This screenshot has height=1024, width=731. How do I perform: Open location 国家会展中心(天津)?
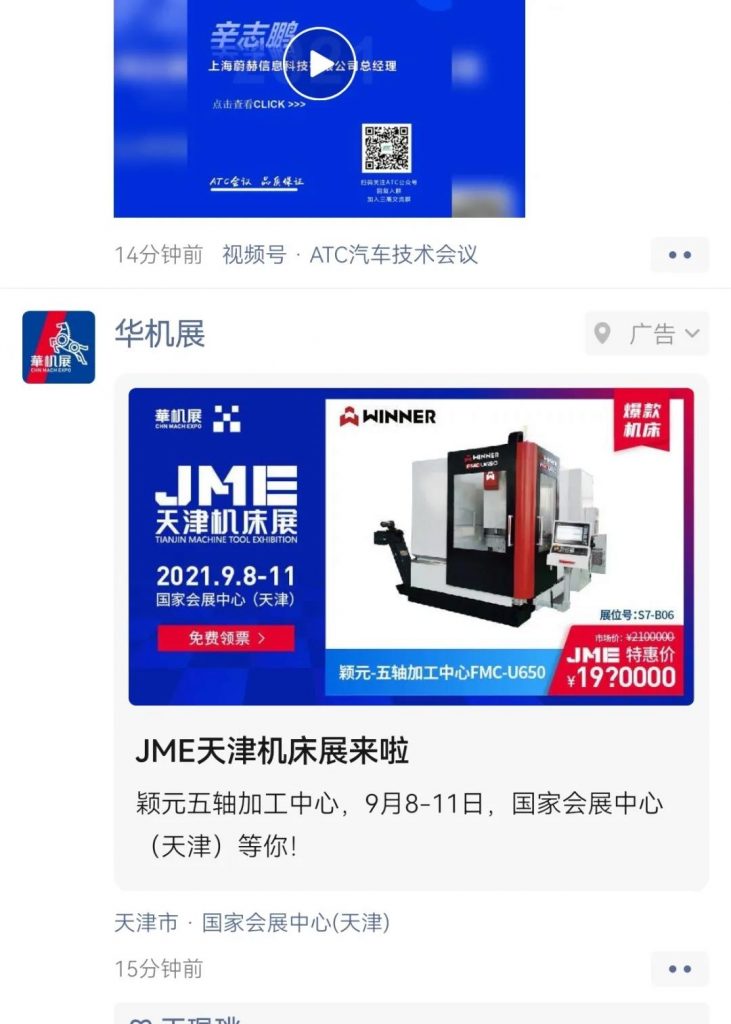[x=296, y=922]
